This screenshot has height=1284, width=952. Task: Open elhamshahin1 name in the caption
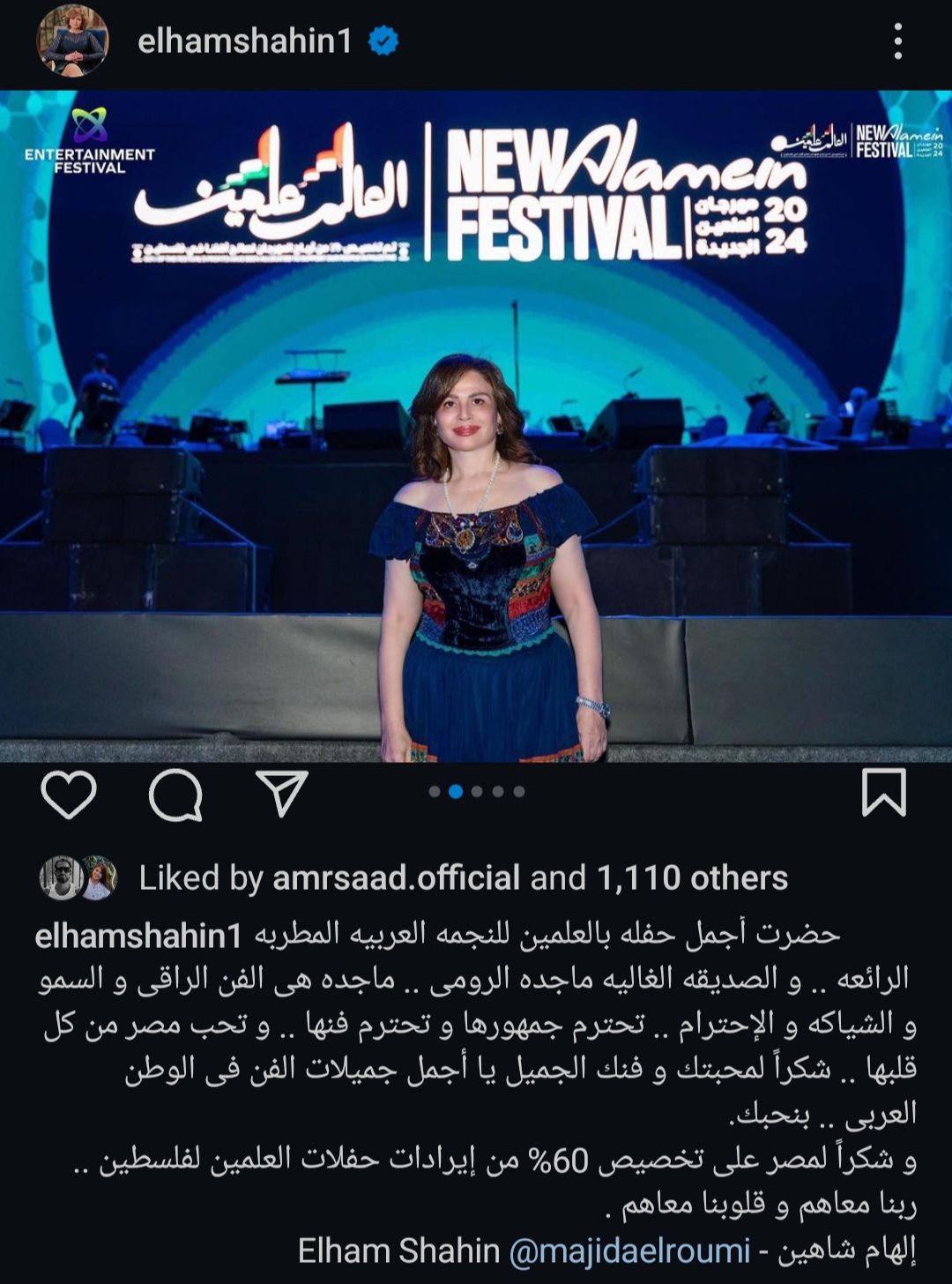[x=138, y=936]
